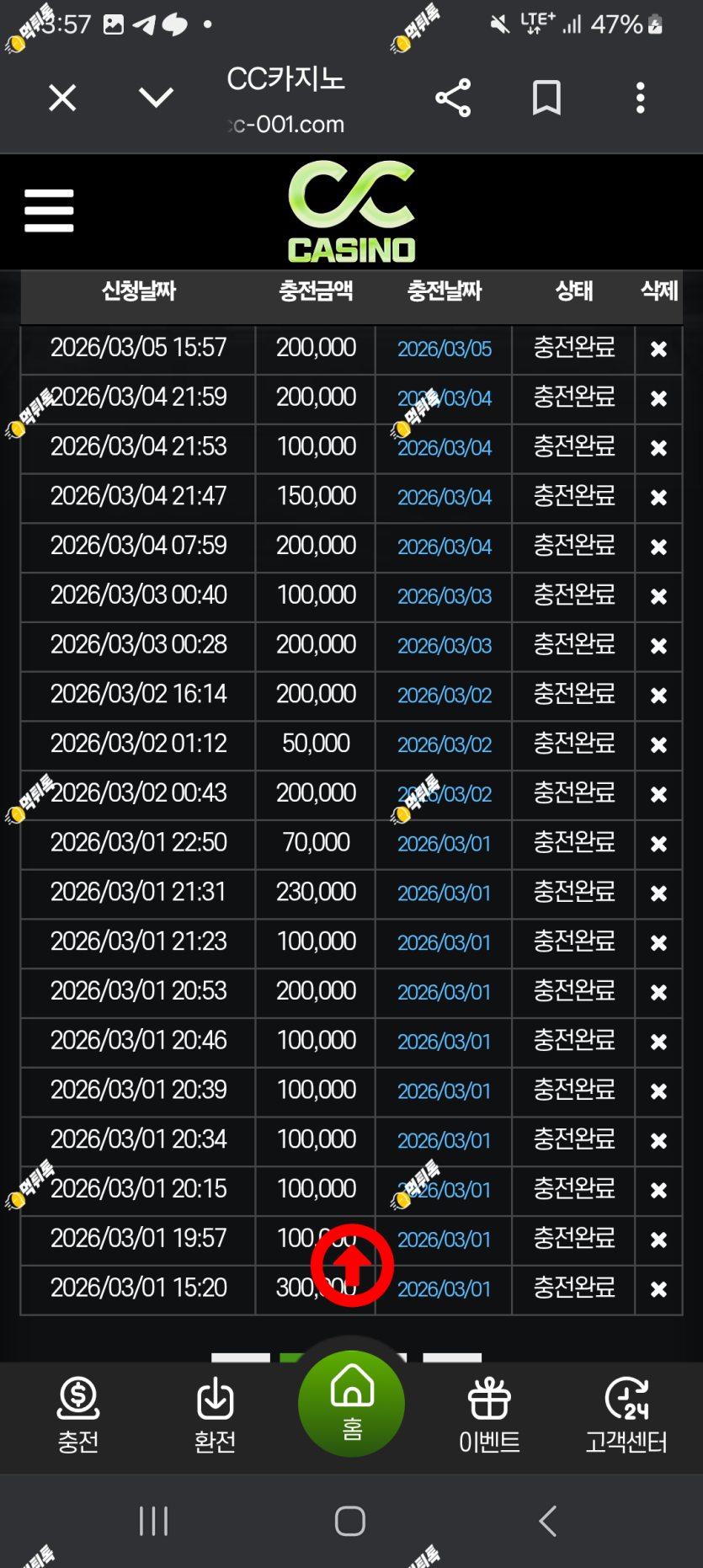Switch to the 환전 tab
Screen dimensions: 703x1568
coord(215,1415)
